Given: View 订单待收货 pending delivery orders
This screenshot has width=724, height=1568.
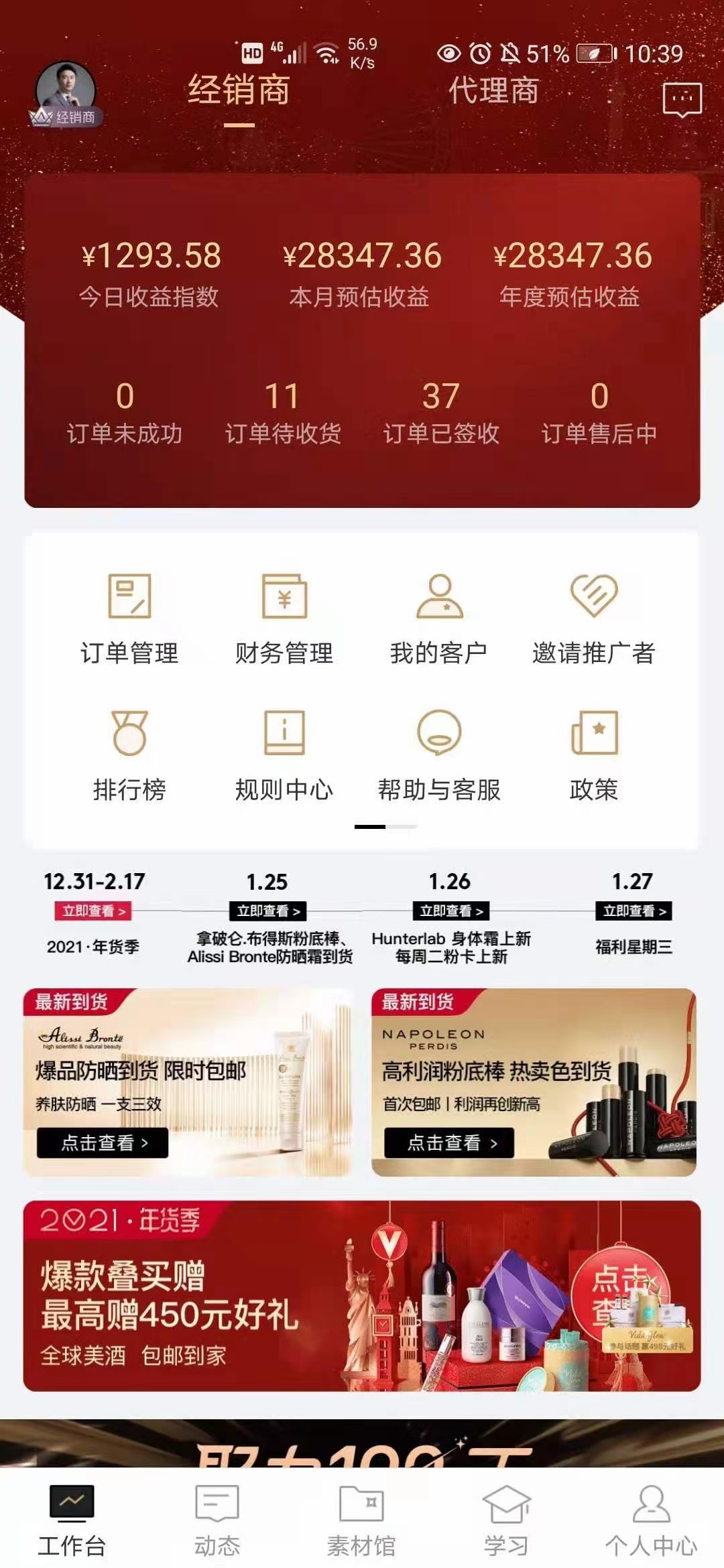Looking at the screenshot, I should point(282,413).
